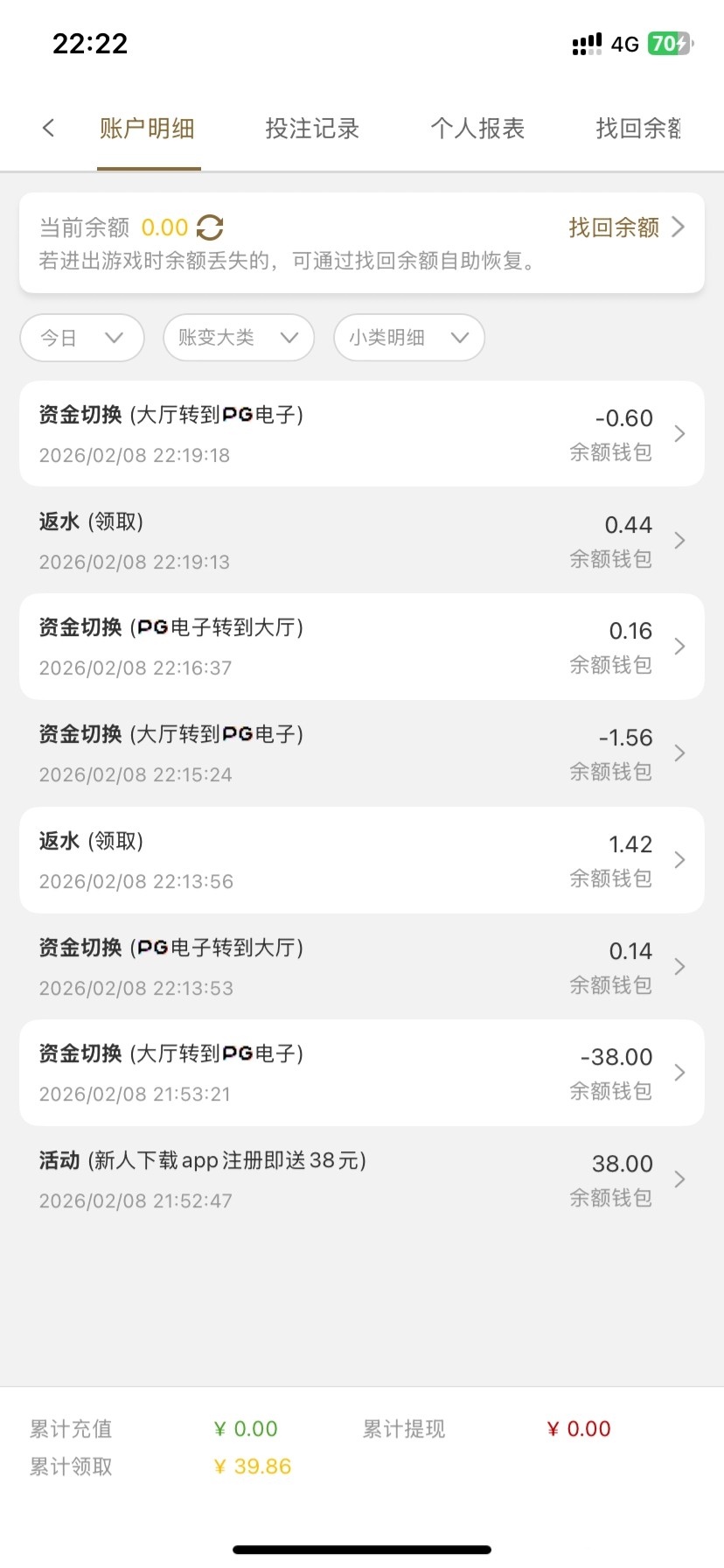The width and height of the screenshot is (724, 1568).
Task: Open the 账变大类 filter dropdown
Action: 238,338
